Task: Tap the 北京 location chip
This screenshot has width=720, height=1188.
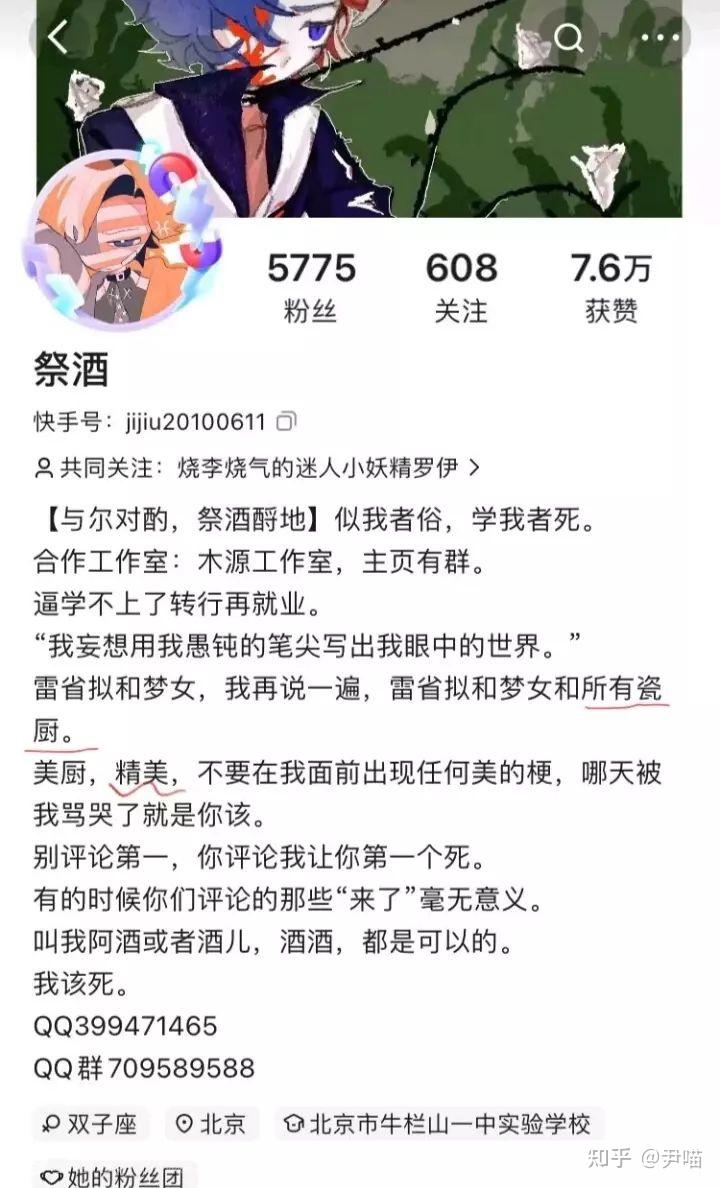Action: pos(211,1123)
